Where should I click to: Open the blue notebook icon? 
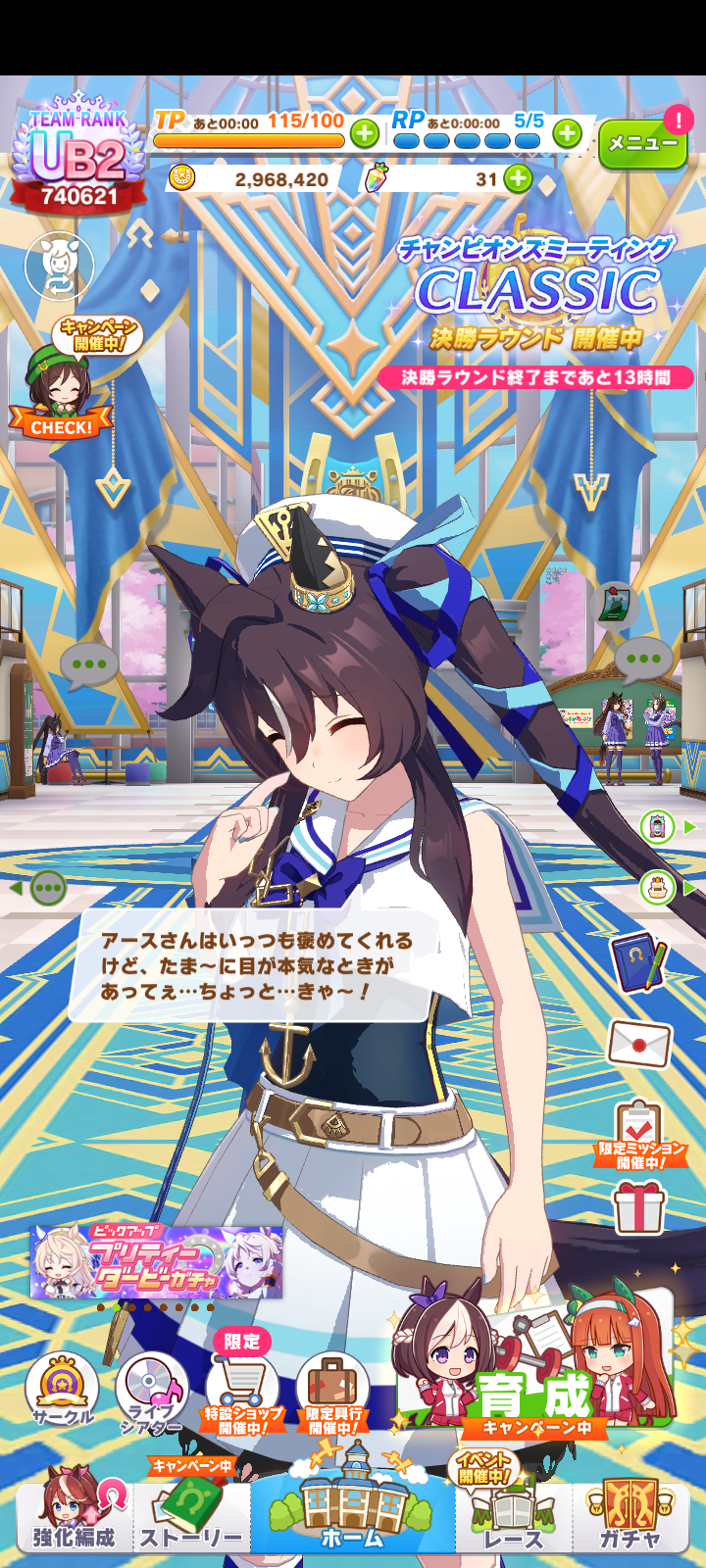point(638,961)
